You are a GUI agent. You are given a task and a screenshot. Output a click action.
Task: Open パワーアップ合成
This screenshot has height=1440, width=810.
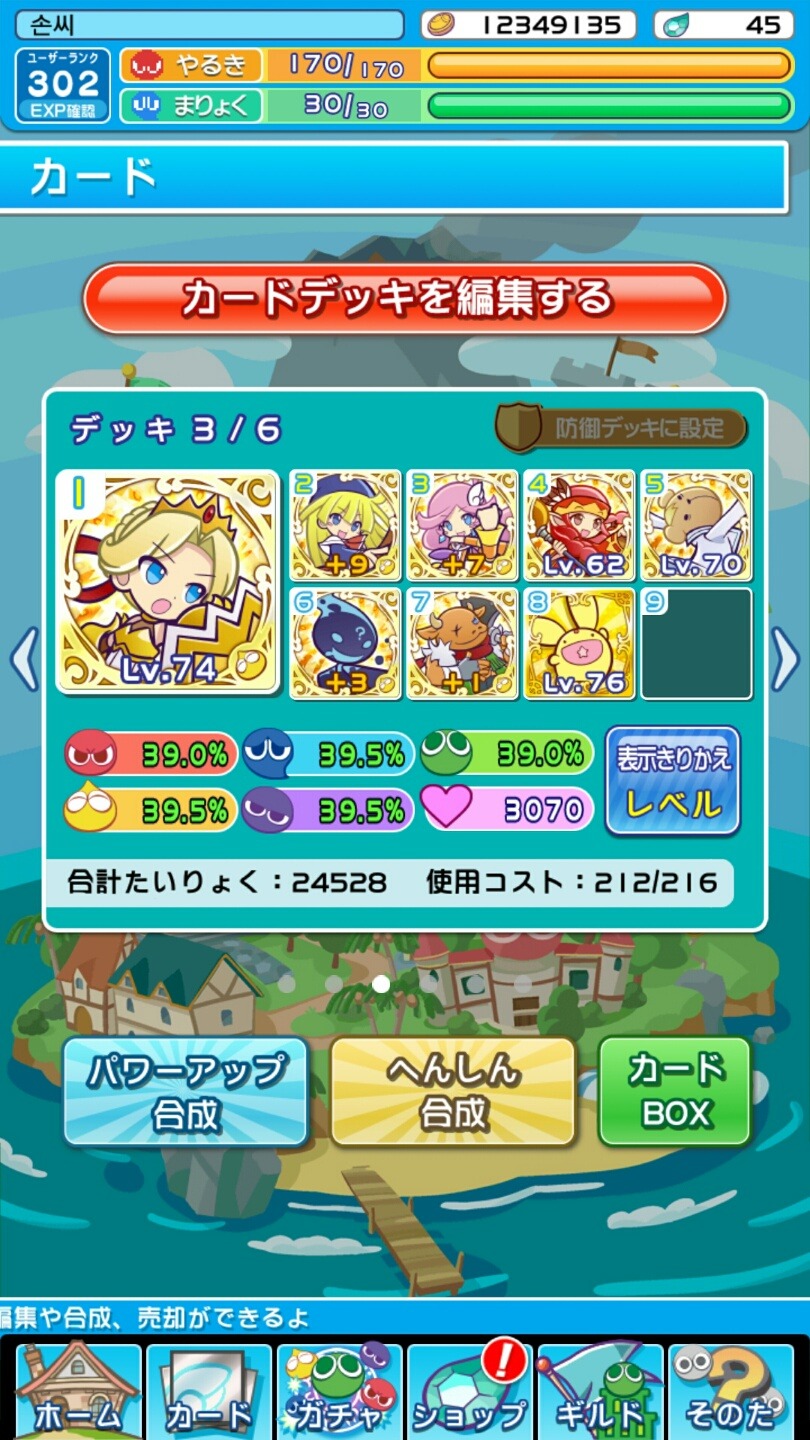pyautogui.click(x=186, y=1092)
